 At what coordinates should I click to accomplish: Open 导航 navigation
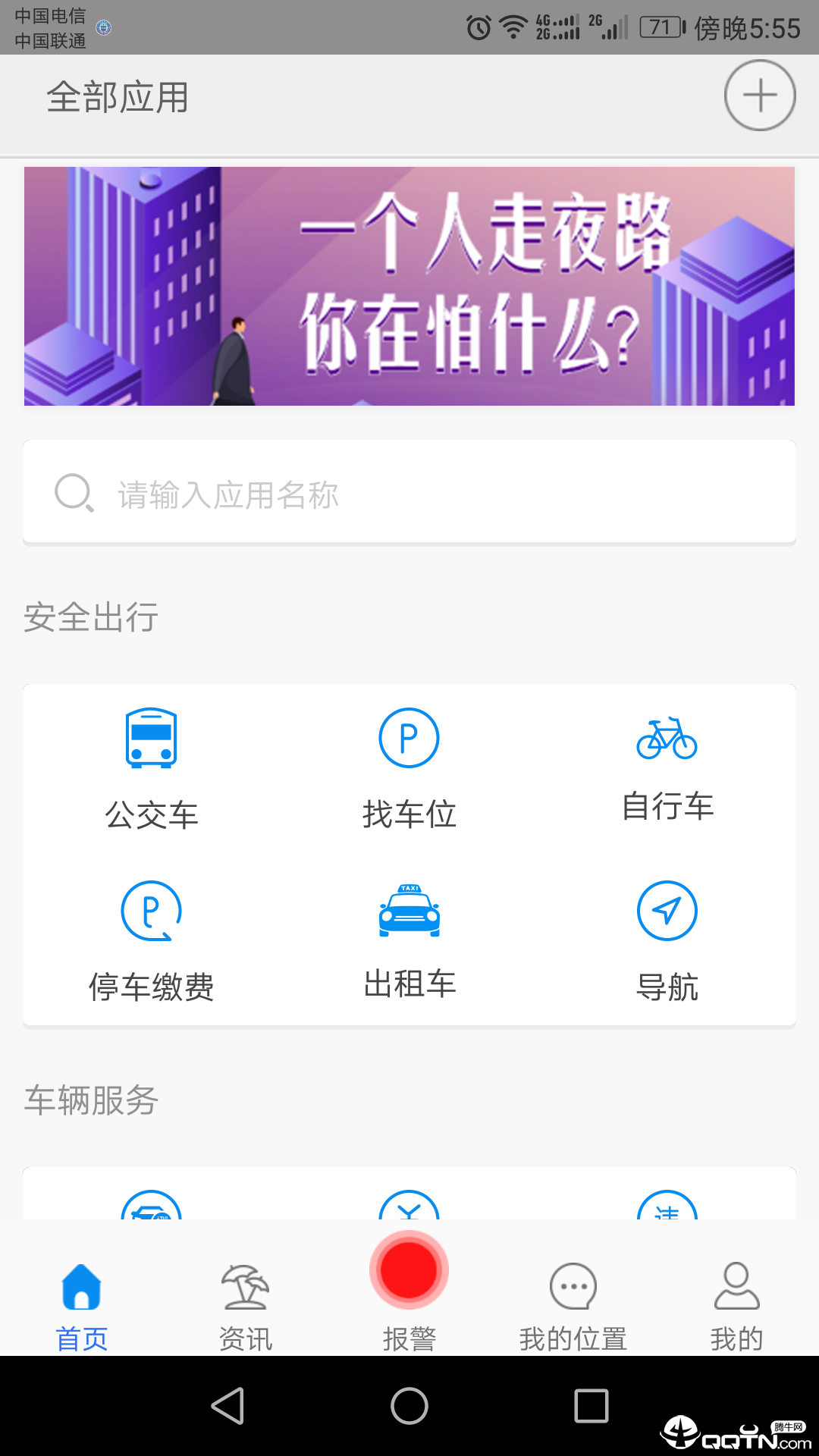tap(667, 940)
